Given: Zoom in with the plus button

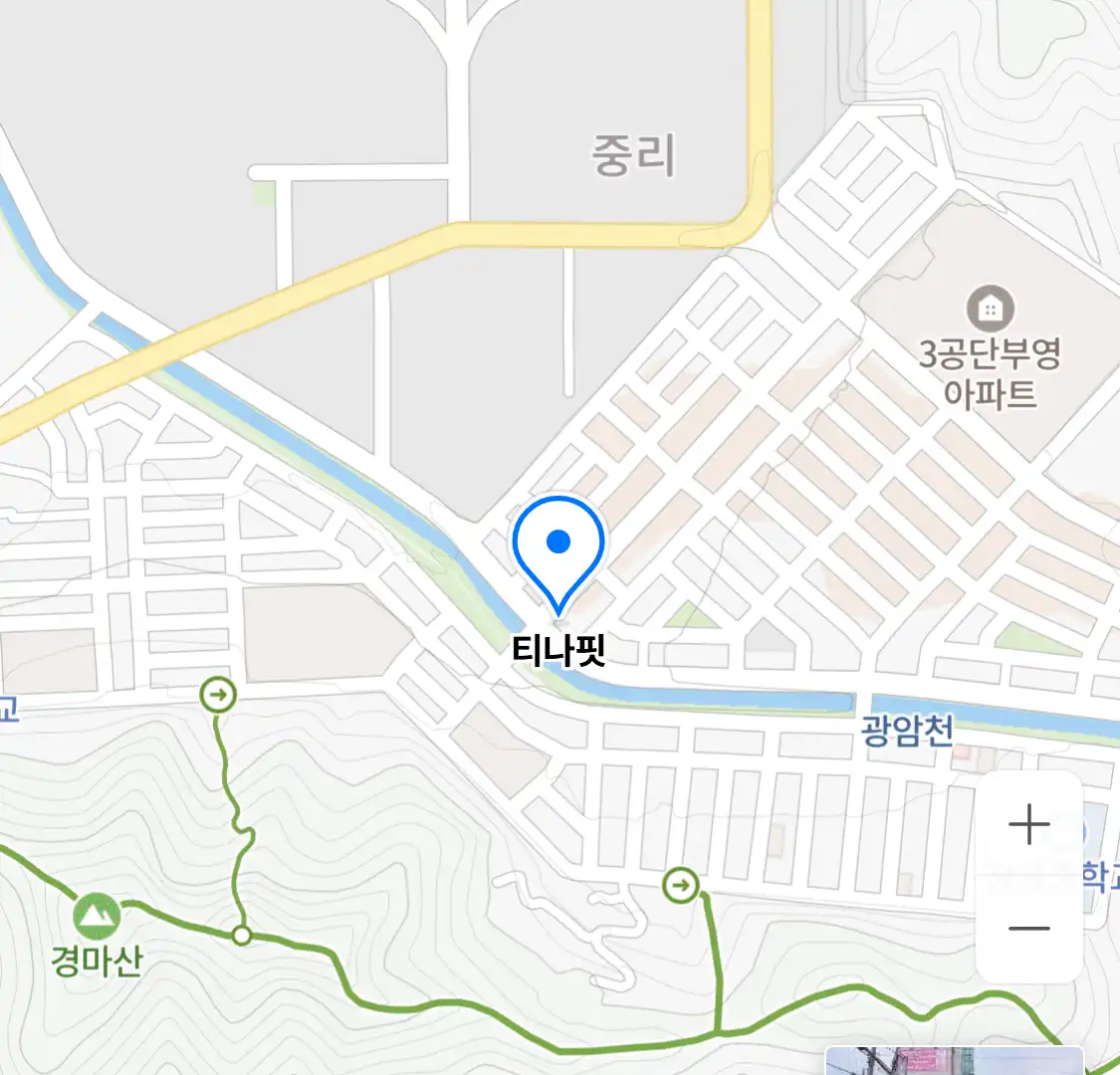Looking at the screenshot, I should 1028,825.
